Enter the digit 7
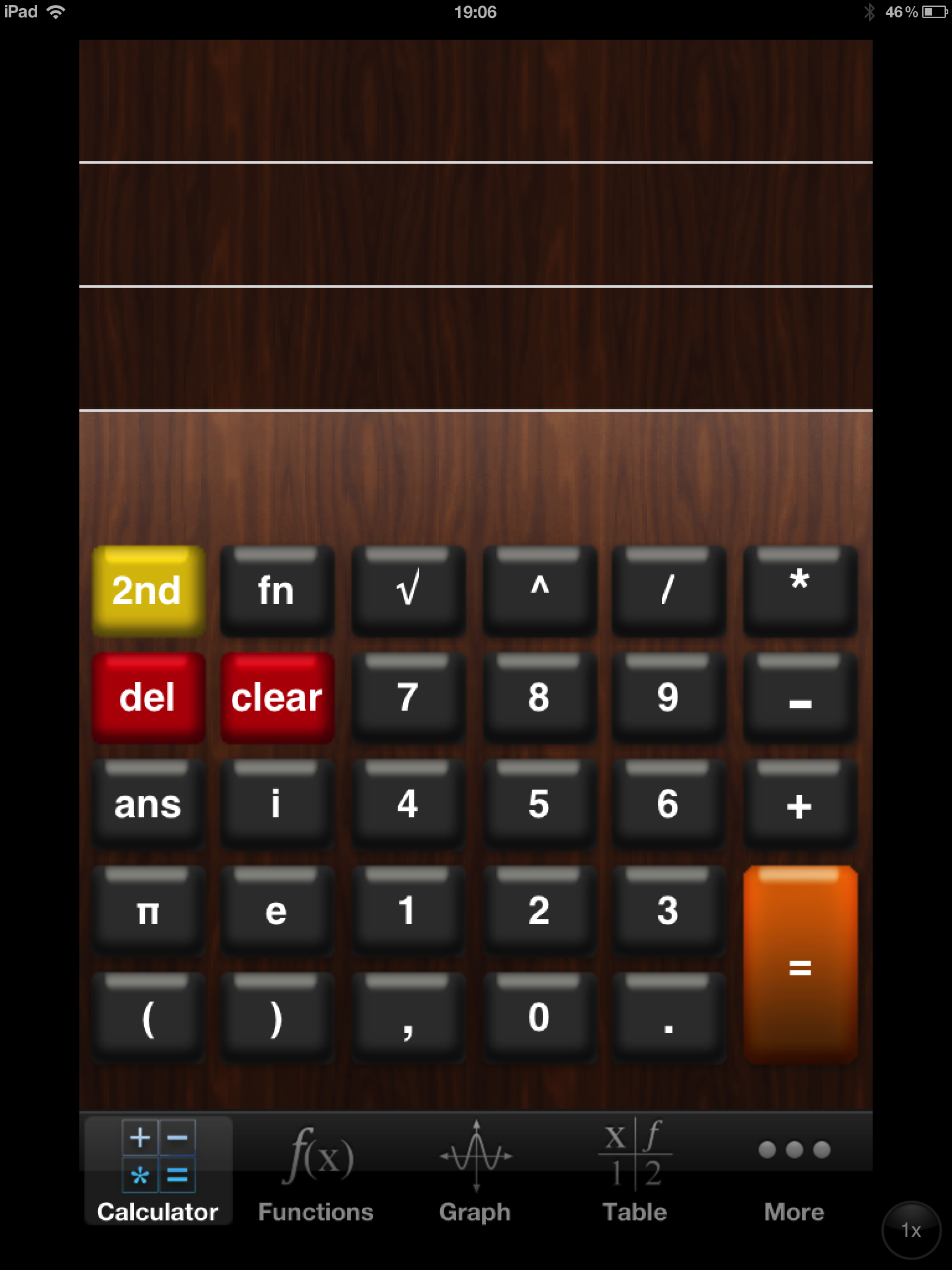Image resolution: width=952 pixels, height=1270 pixels. pyautogui.click(x=408, y=697)
